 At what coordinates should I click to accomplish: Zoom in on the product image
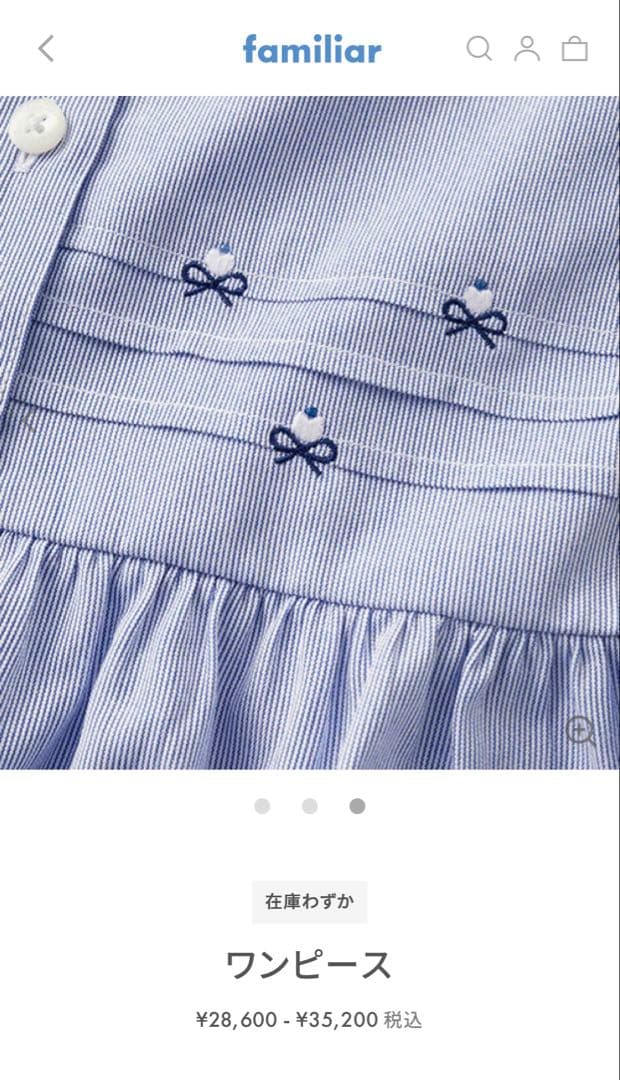pyautogui.click(x=580, y=731)
